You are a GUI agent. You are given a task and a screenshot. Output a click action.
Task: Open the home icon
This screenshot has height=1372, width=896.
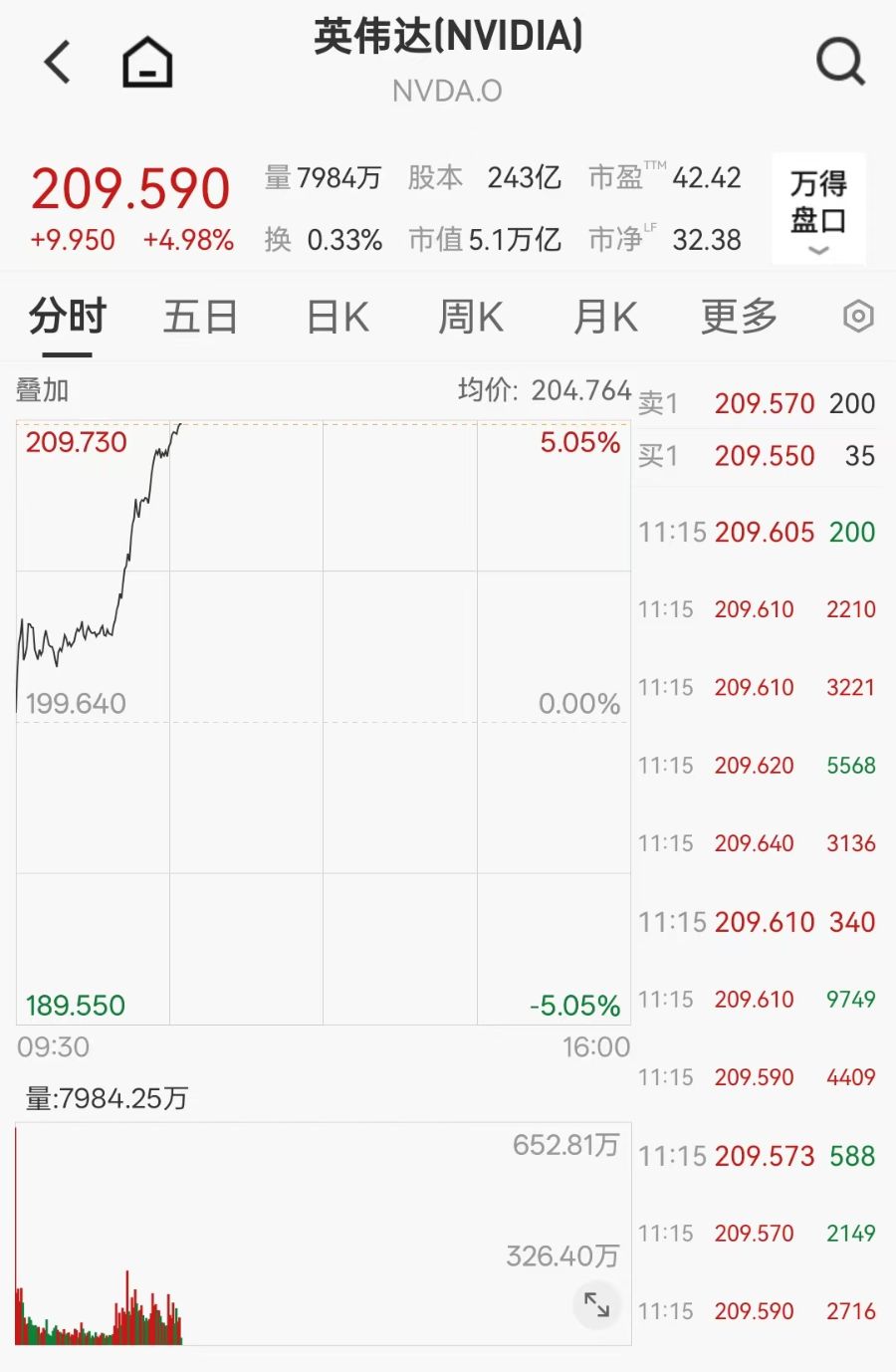(x=147, y=62)
